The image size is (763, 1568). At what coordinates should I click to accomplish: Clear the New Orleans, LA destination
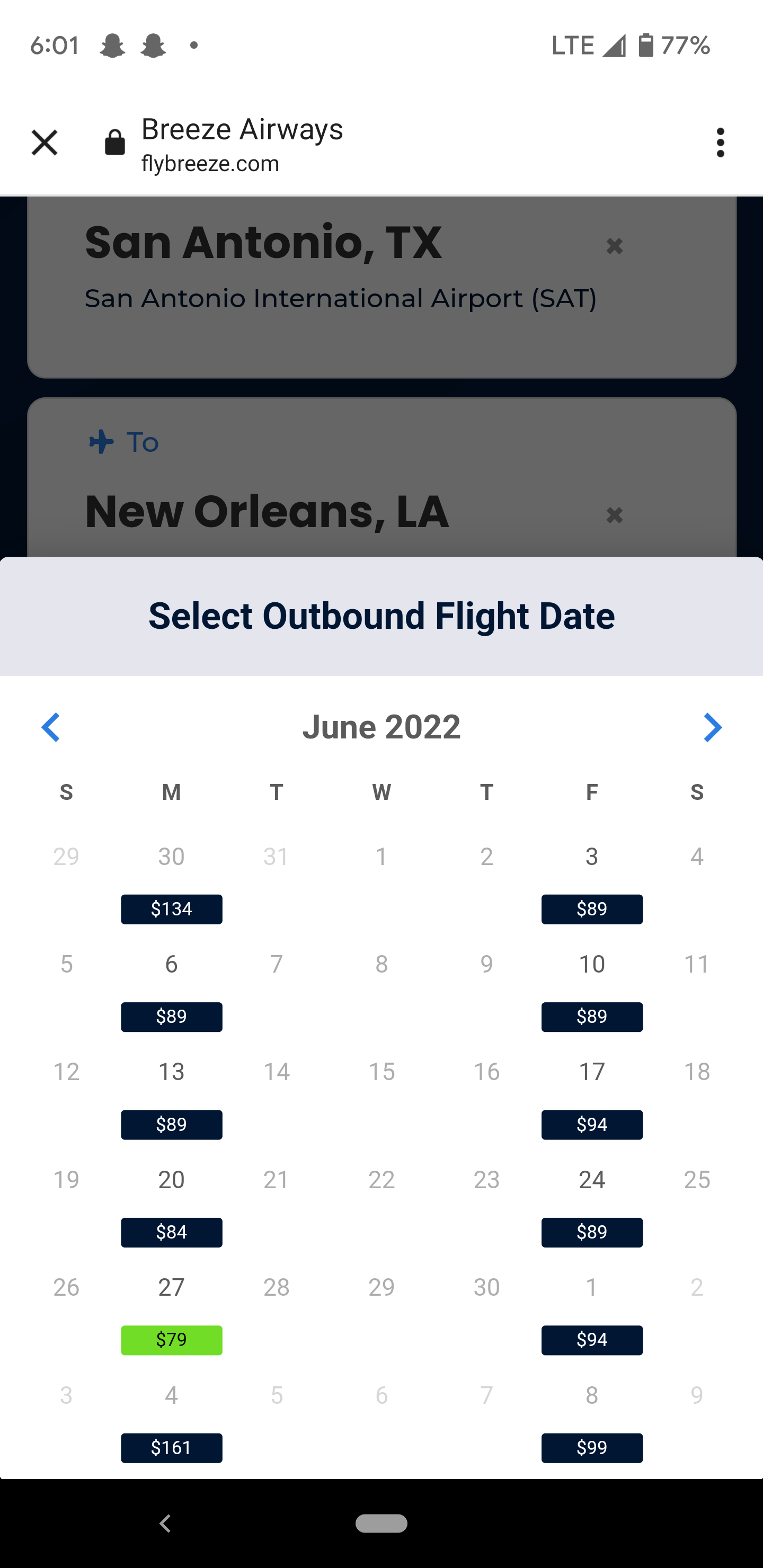[x=615, y=515]
